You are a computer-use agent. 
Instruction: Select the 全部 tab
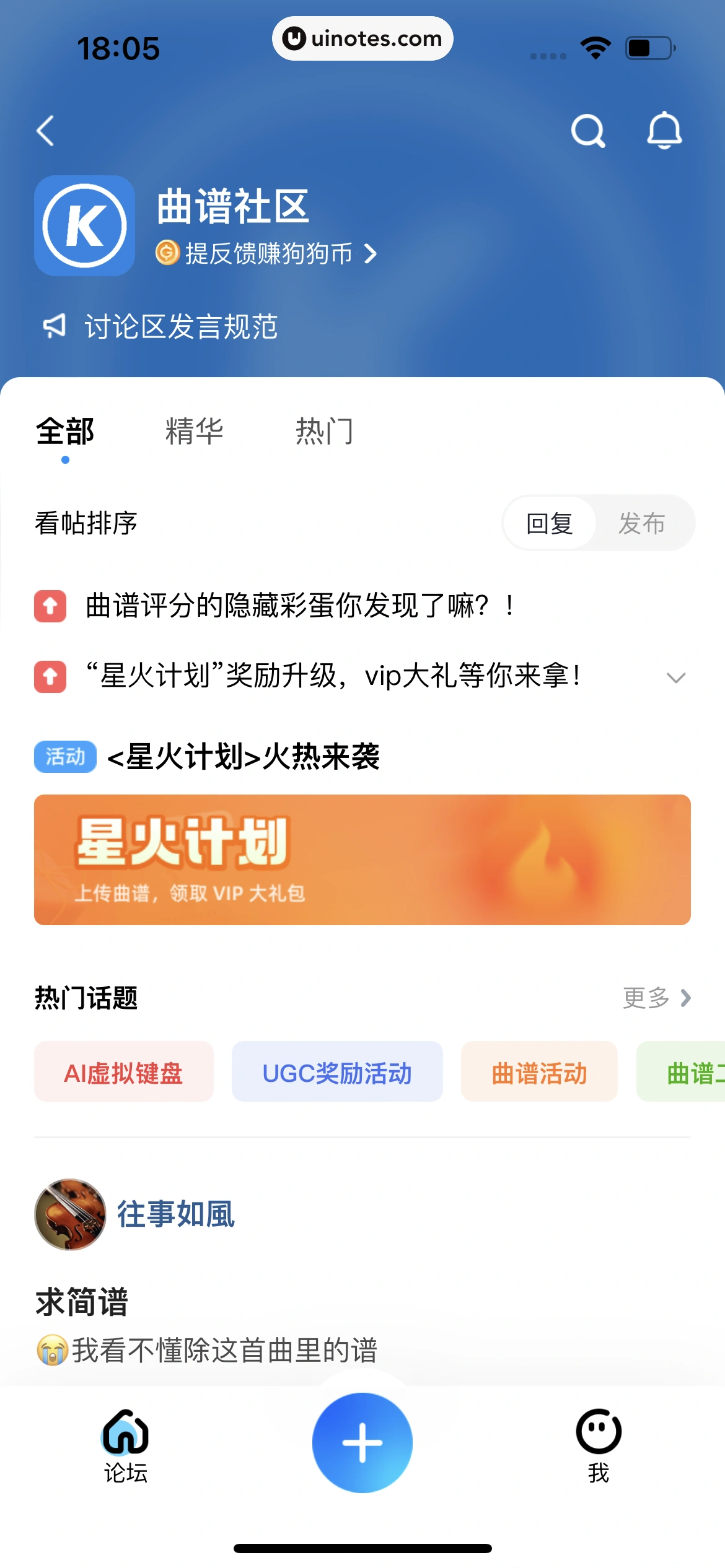[x=65, y=431]
